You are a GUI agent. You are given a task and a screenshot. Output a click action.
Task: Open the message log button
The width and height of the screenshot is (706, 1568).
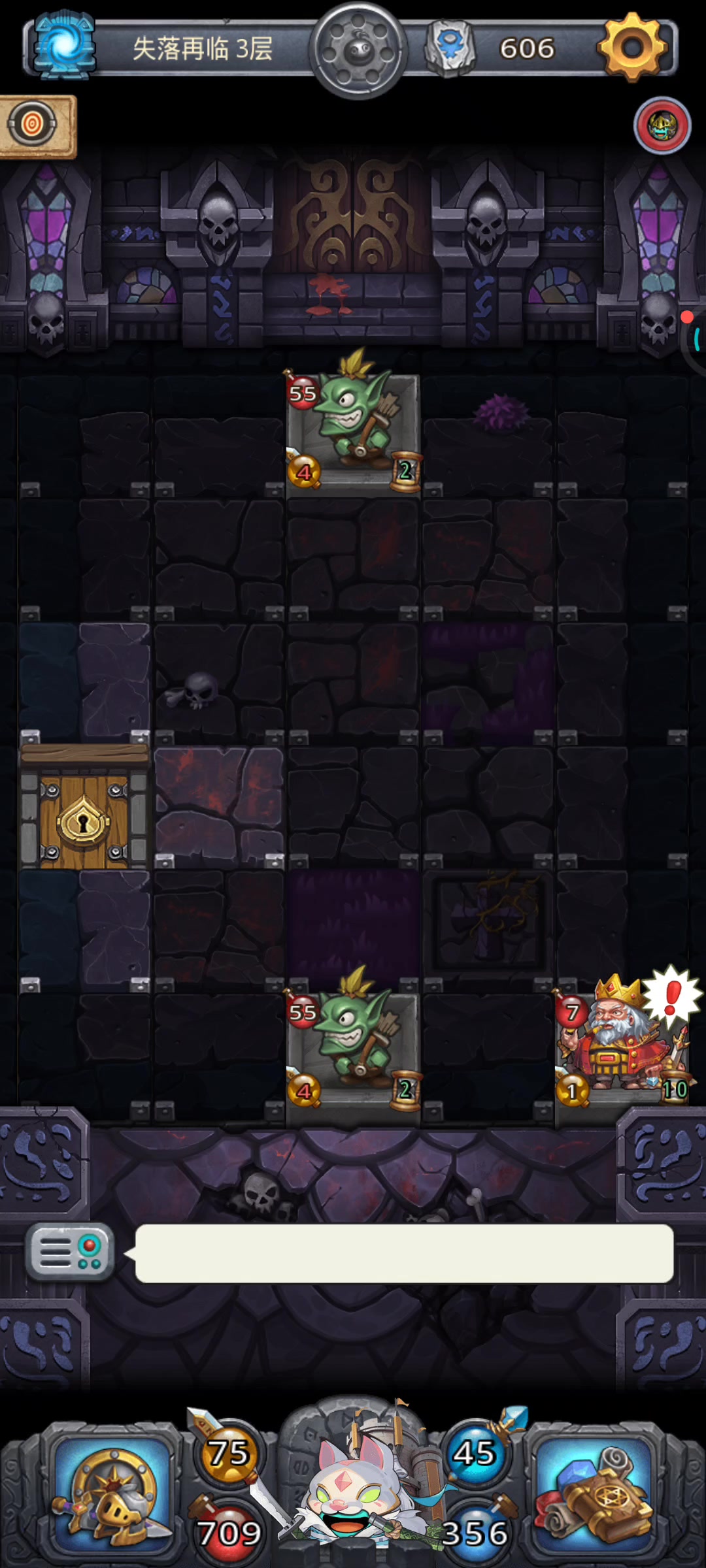click(71, 1252)
